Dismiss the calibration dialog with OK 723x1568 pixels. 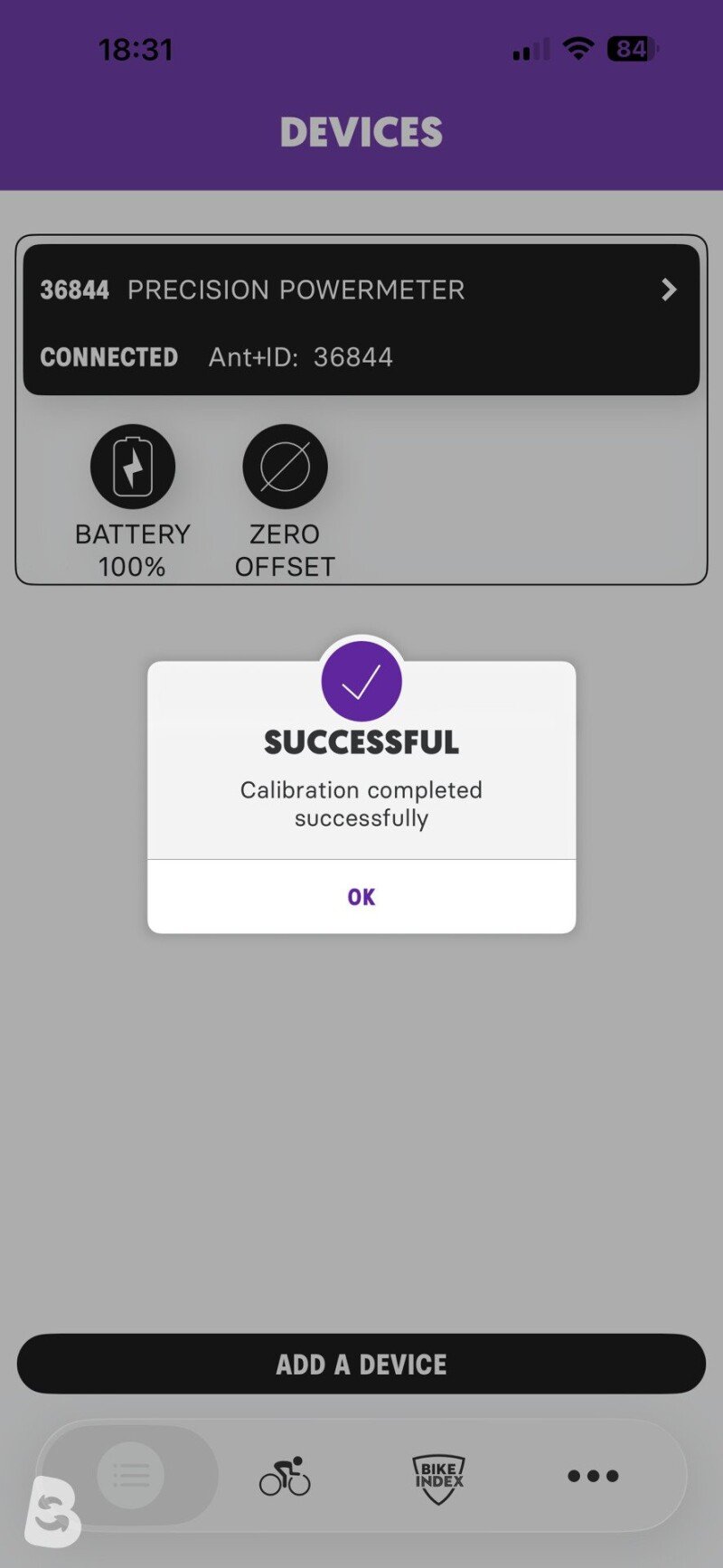(x=361, y=896)
